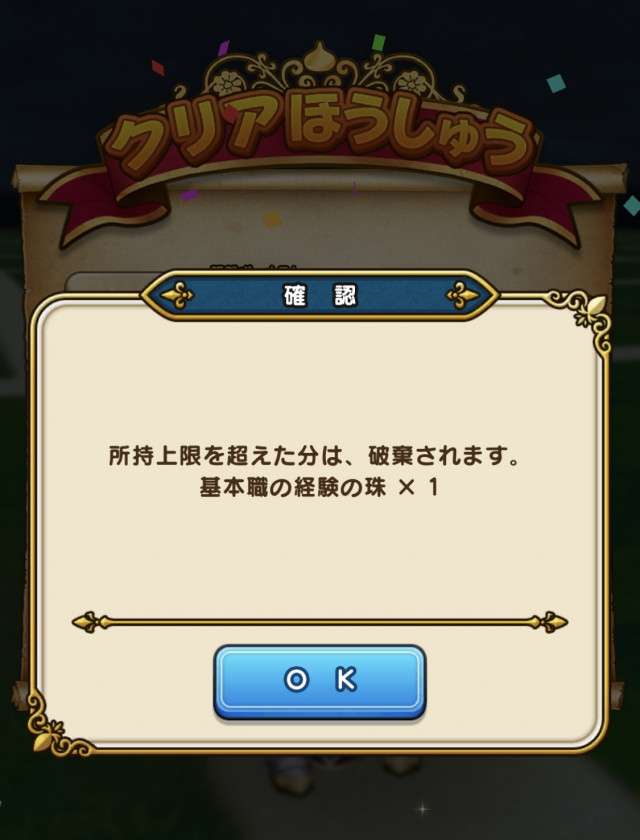The image size is (640, 840).
Task: Confirm the dialog with the OK button
Action: [320, 681]
